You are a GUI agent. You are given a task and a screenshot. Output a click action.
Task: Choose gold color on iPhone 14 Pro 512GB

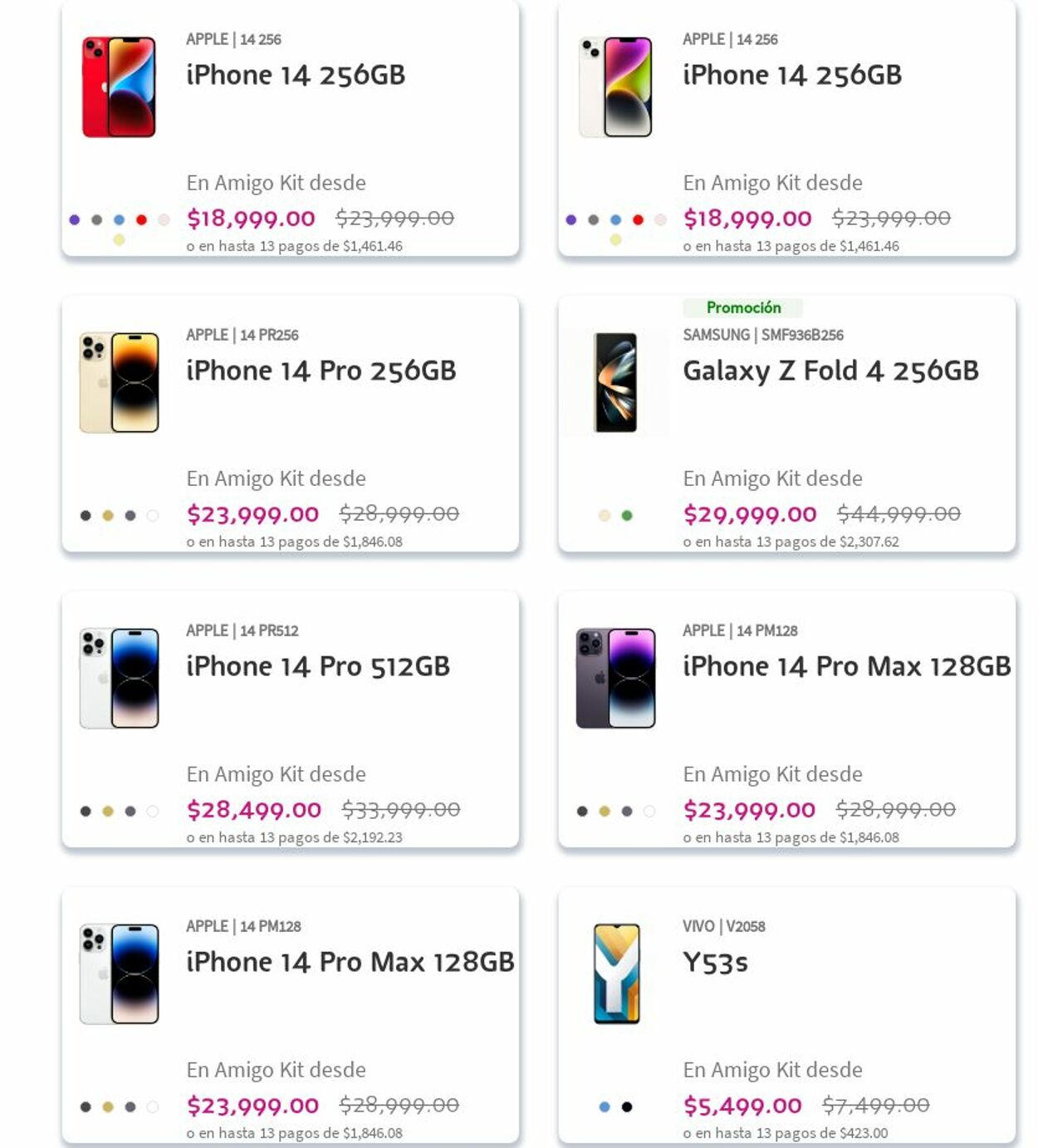(108, 812)
